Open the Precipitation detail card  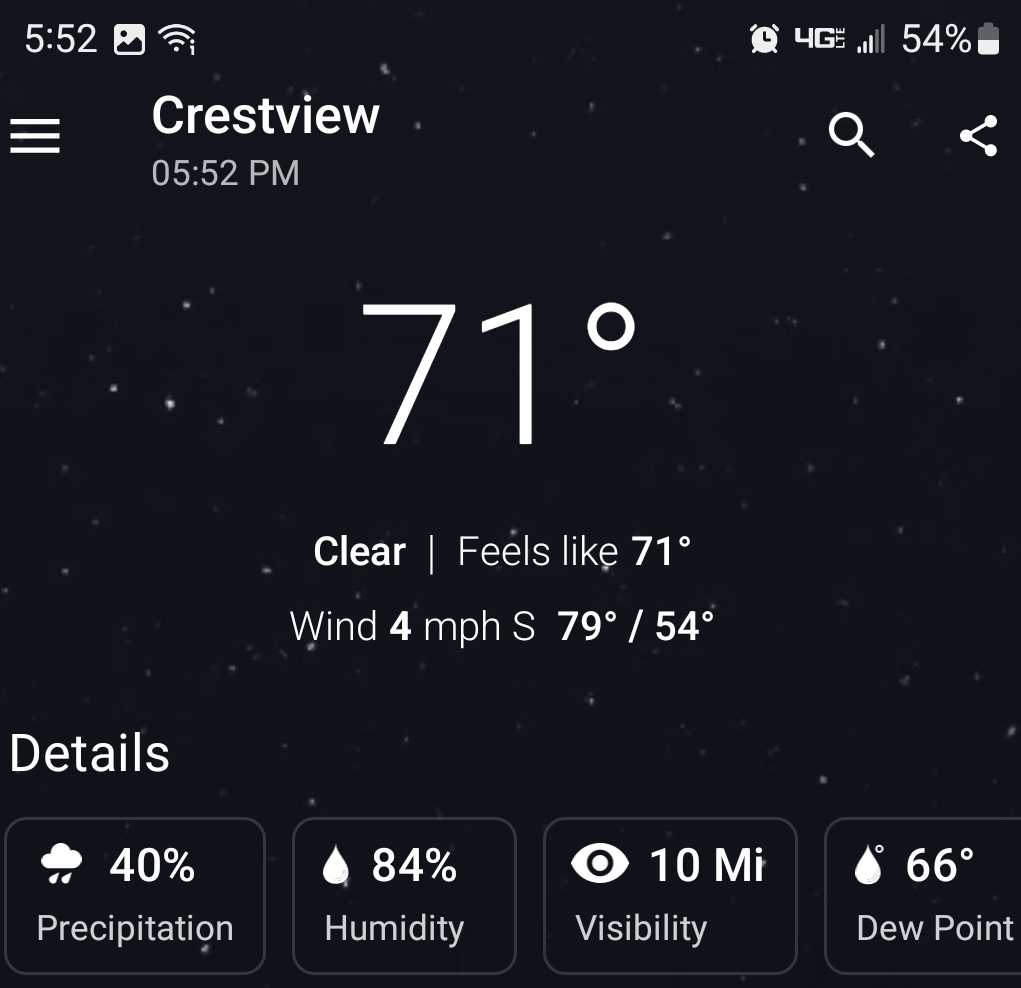[135, 895]
